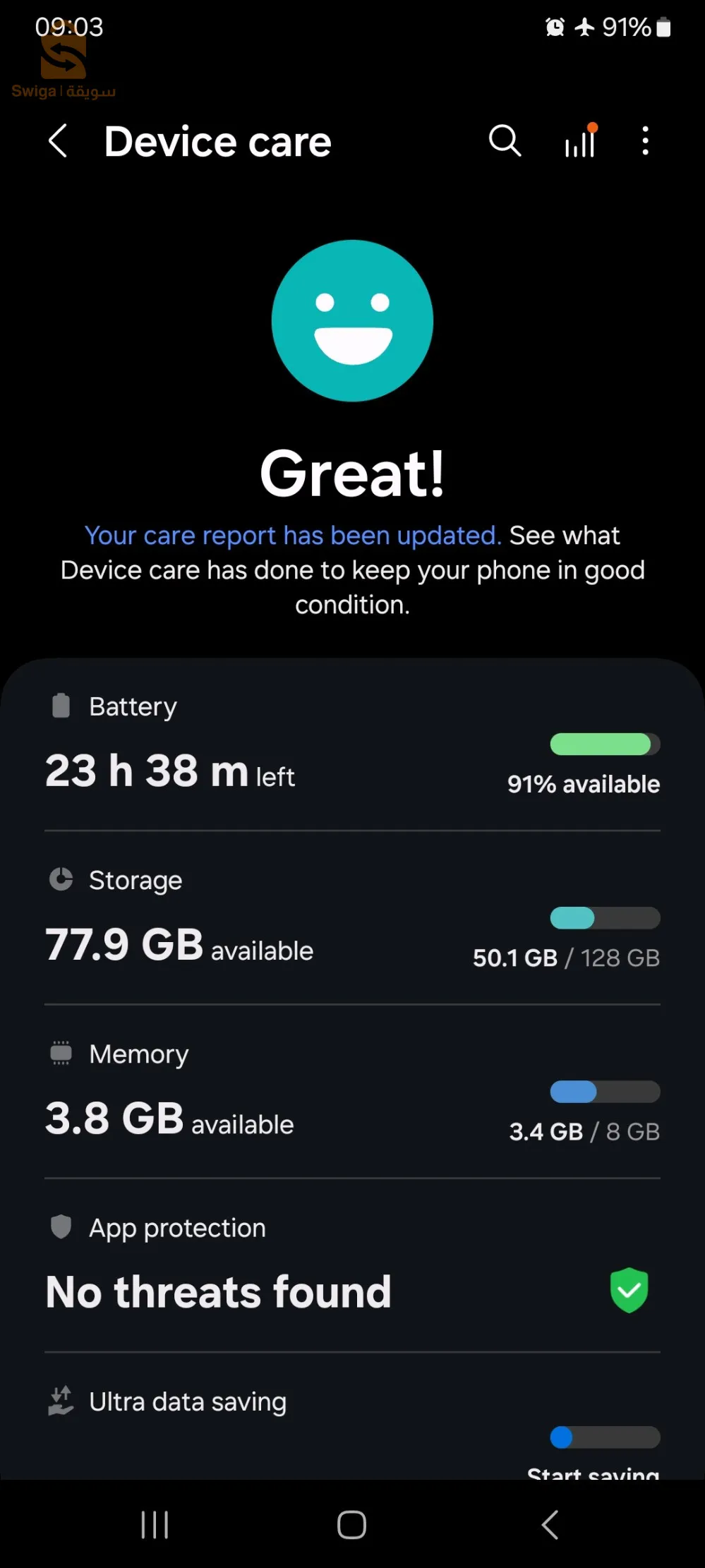This screenshot has width=705, height=1568.
Task: Tap the battery level bar to toggle details
Action: click(x=604, y=744)
